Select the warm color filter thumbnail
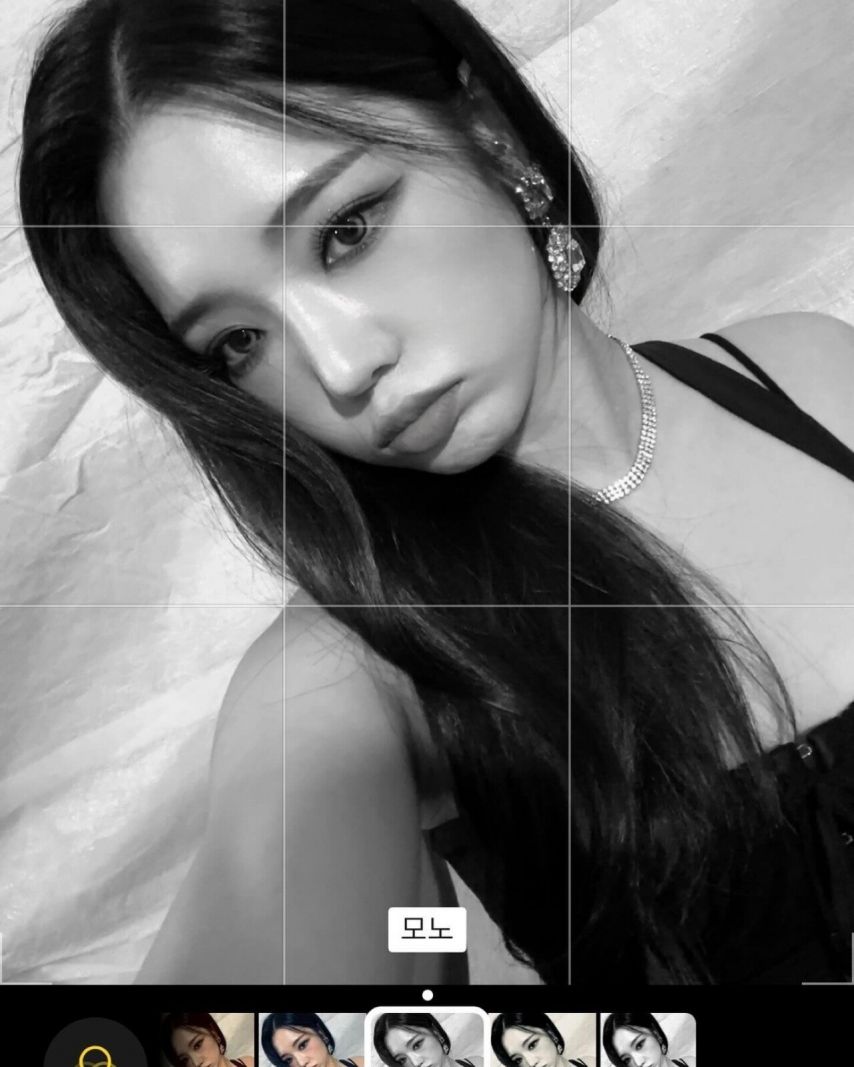The image size is (854, 1067). 208,1041
